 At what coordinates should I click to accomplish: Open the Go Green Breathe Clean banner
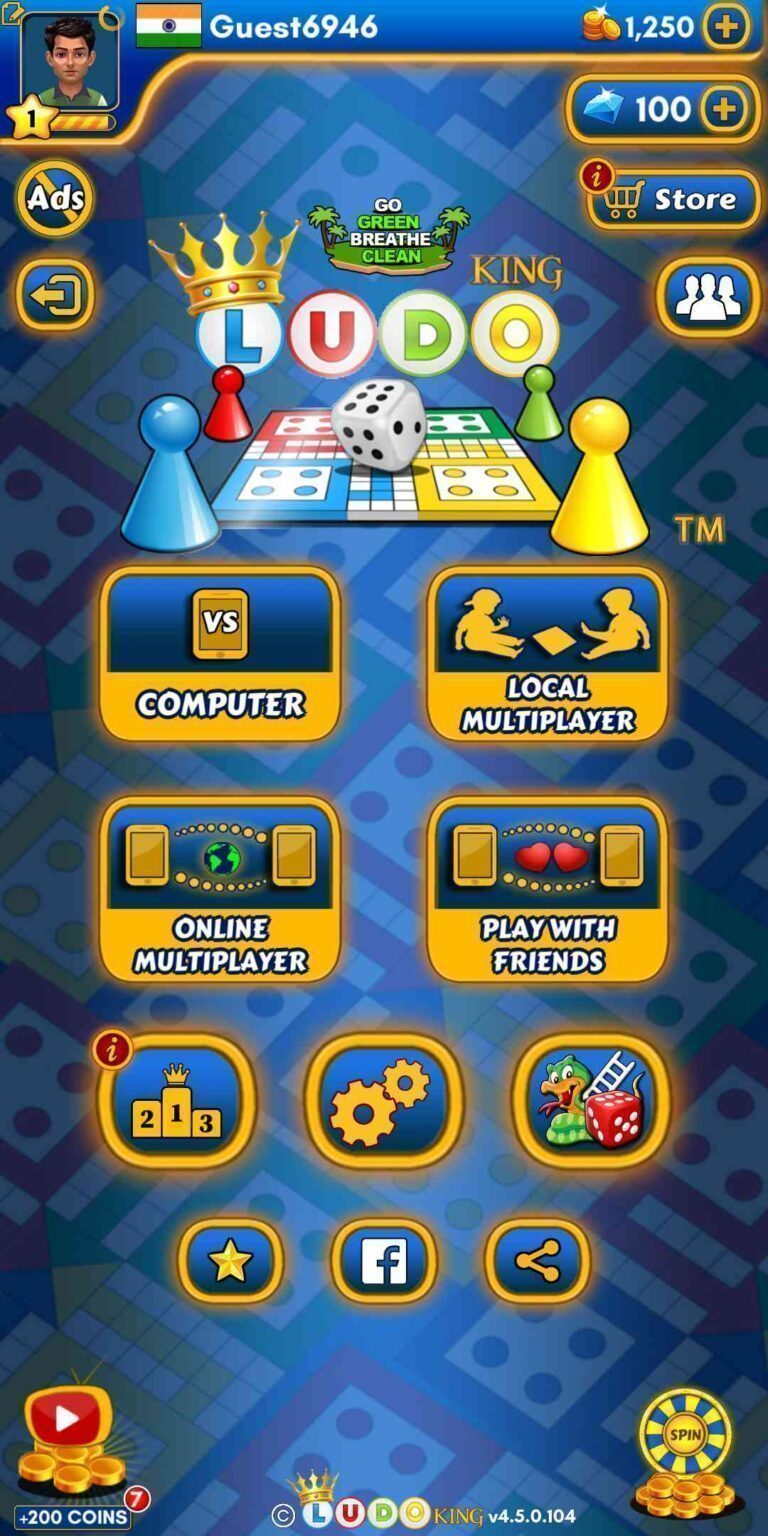pyautogui.click(x=389, y=236)
